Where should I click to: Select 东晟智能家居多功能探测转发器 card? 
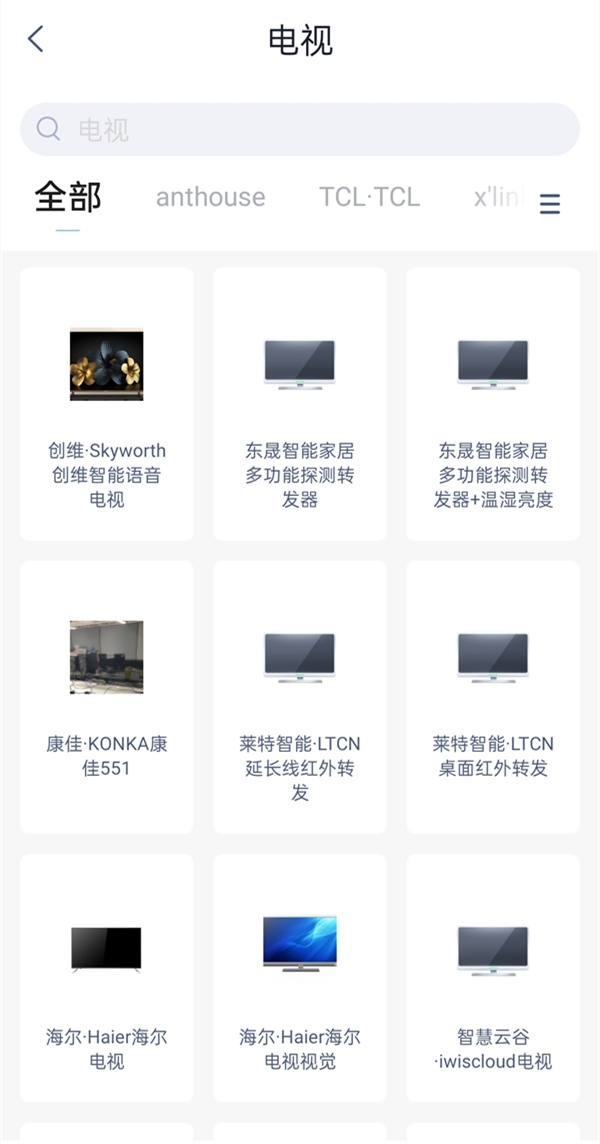[300, 404]
